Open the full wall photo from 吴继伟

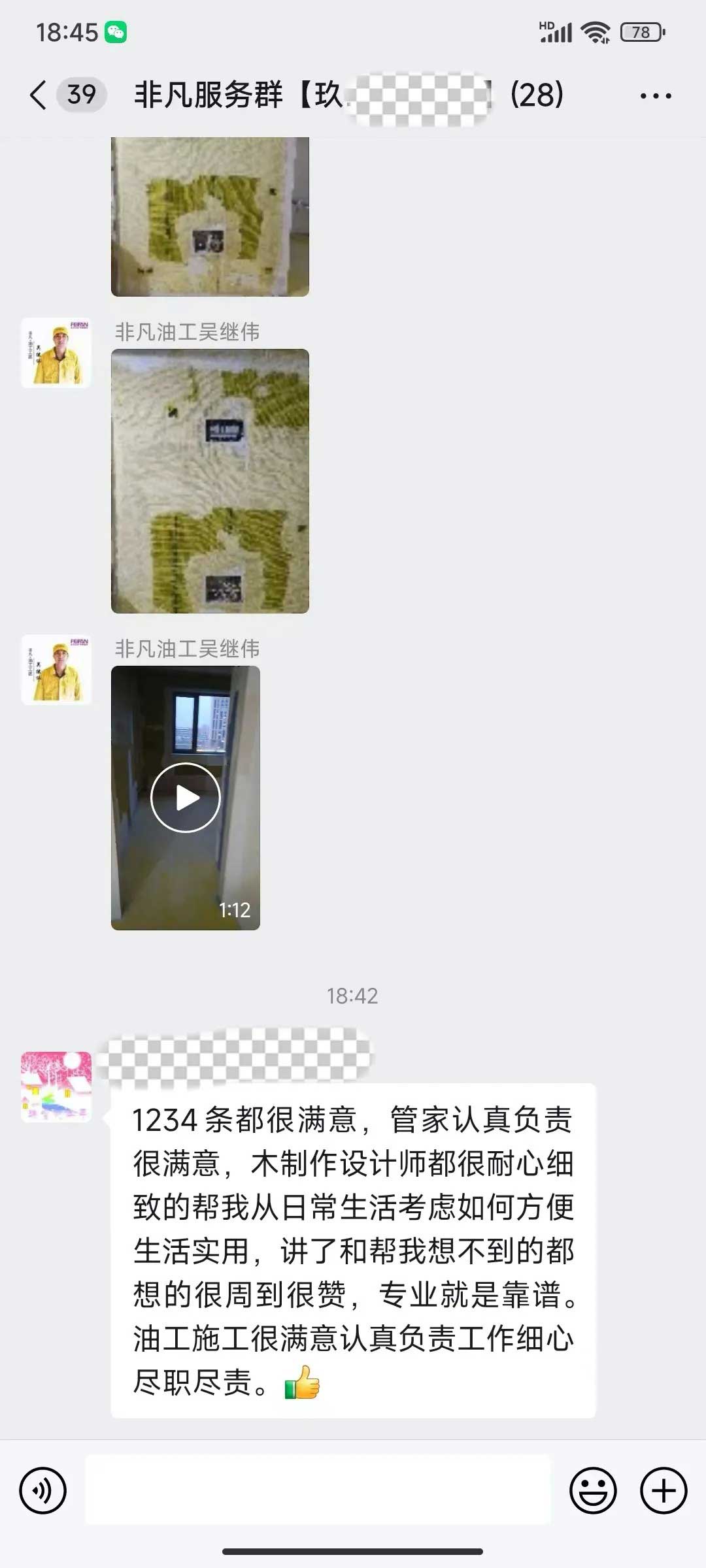(x=210, y=481)
